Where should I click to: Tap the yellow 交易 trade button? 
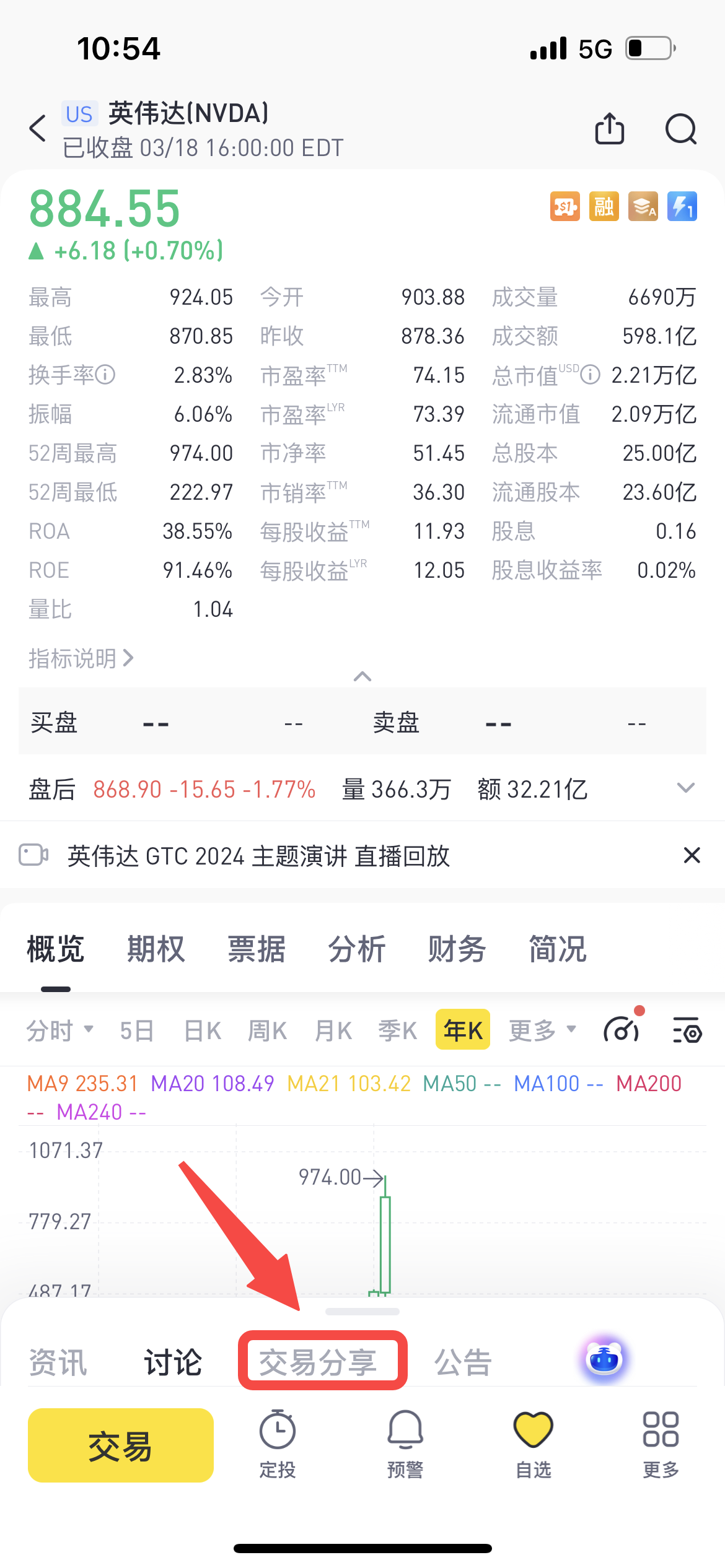pos(121,1446)
